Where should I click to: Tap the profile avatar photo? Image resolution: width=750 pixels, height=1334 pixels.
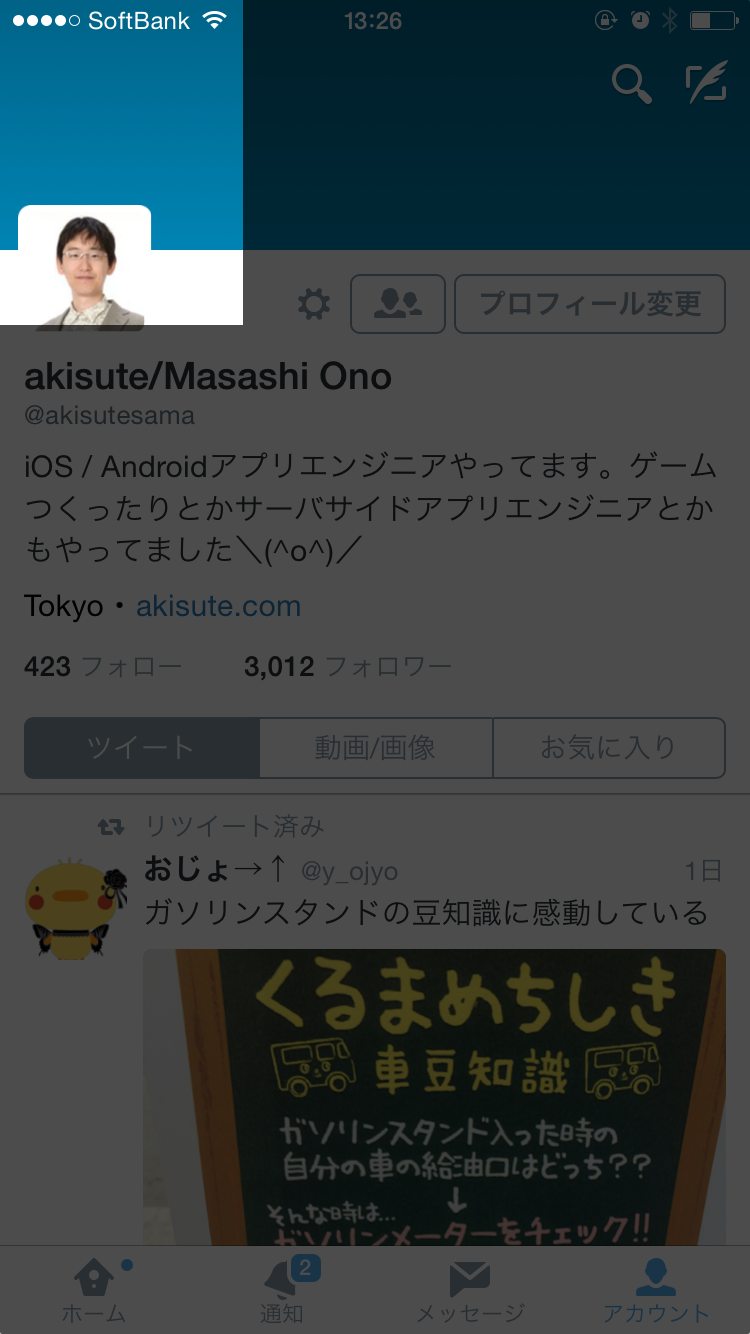pyautogui.click(x=85, y=268)
